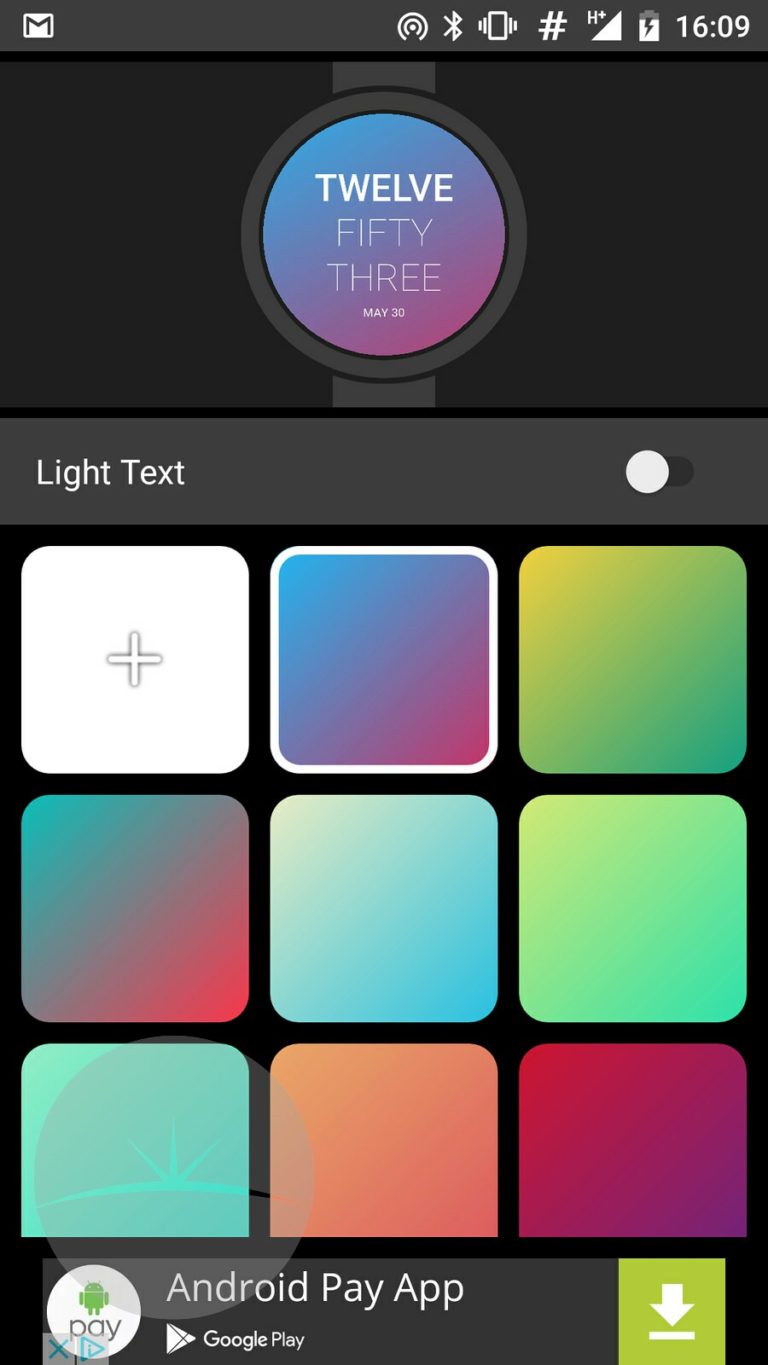Screen dimensions: 768x1365
Task: Toggle the Light Text switch
Action: [660, 472]
